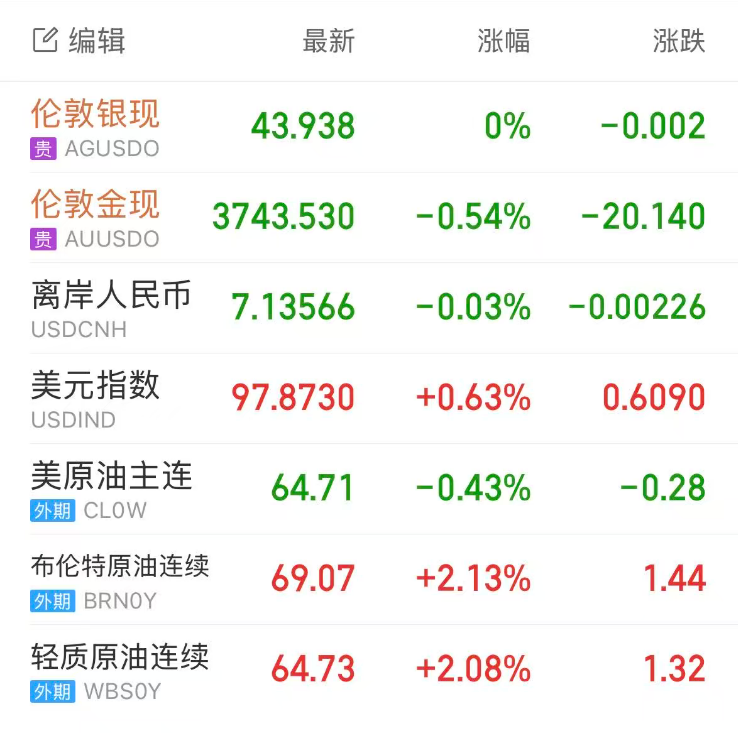Screen dimensions: 738x733
Task: Sort the list by 涨幅 column
Action: tap(503, 41)
